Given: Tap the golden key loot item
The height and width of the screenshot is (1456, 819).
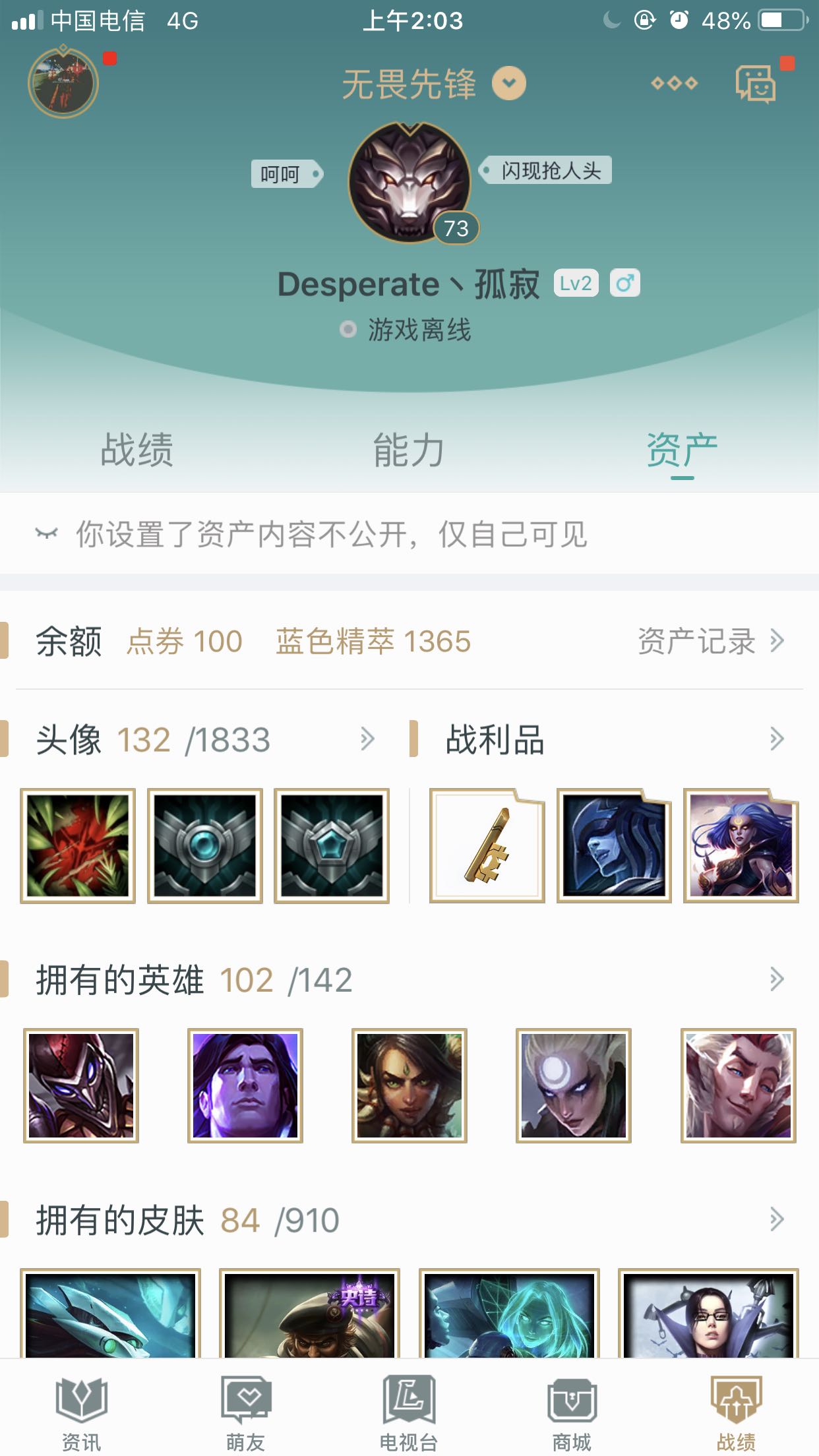Looking at the screenshot, I should point(487,846).
